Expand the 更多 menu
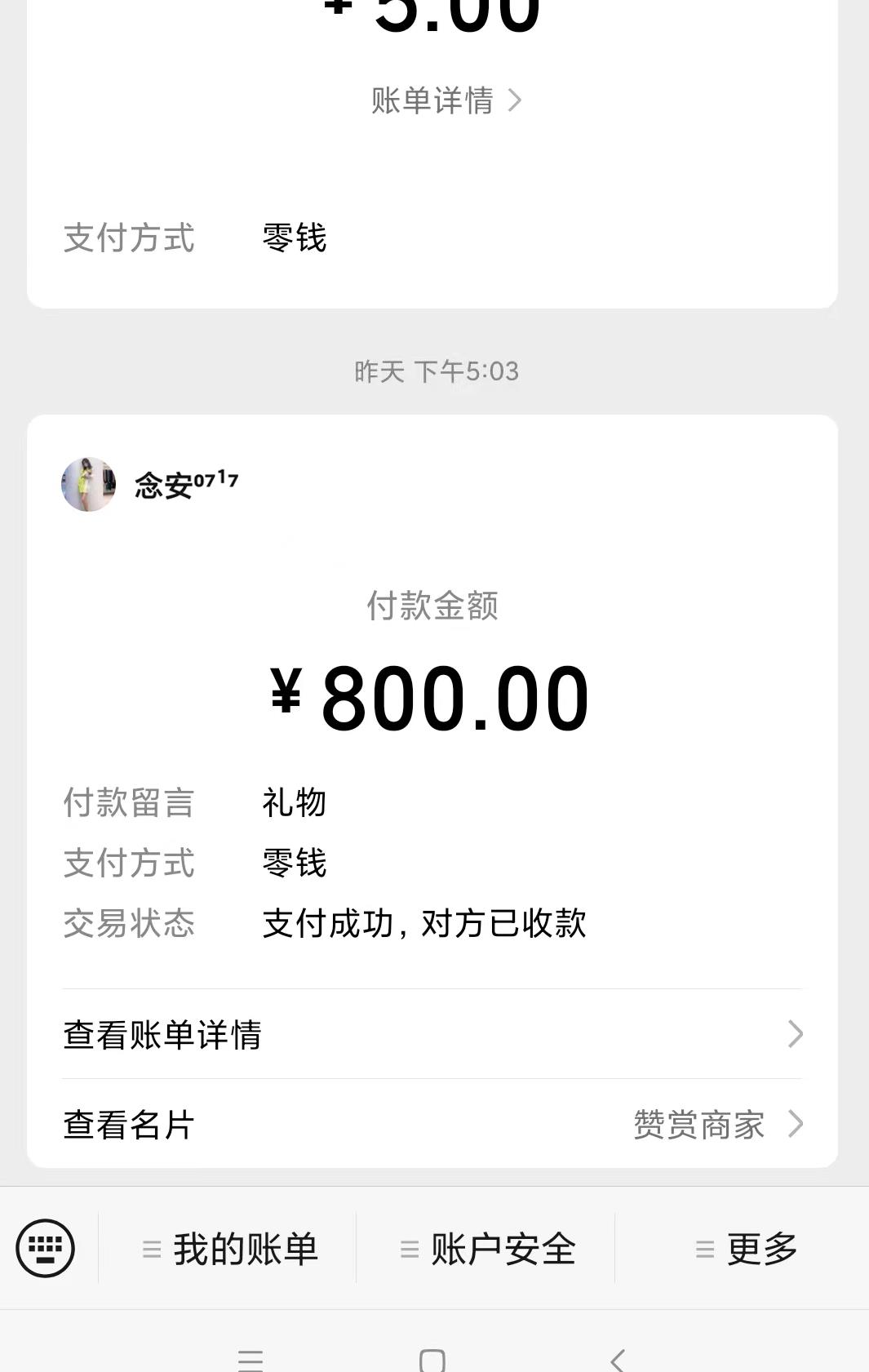 pyautogui.click(x=745, y=1249)
